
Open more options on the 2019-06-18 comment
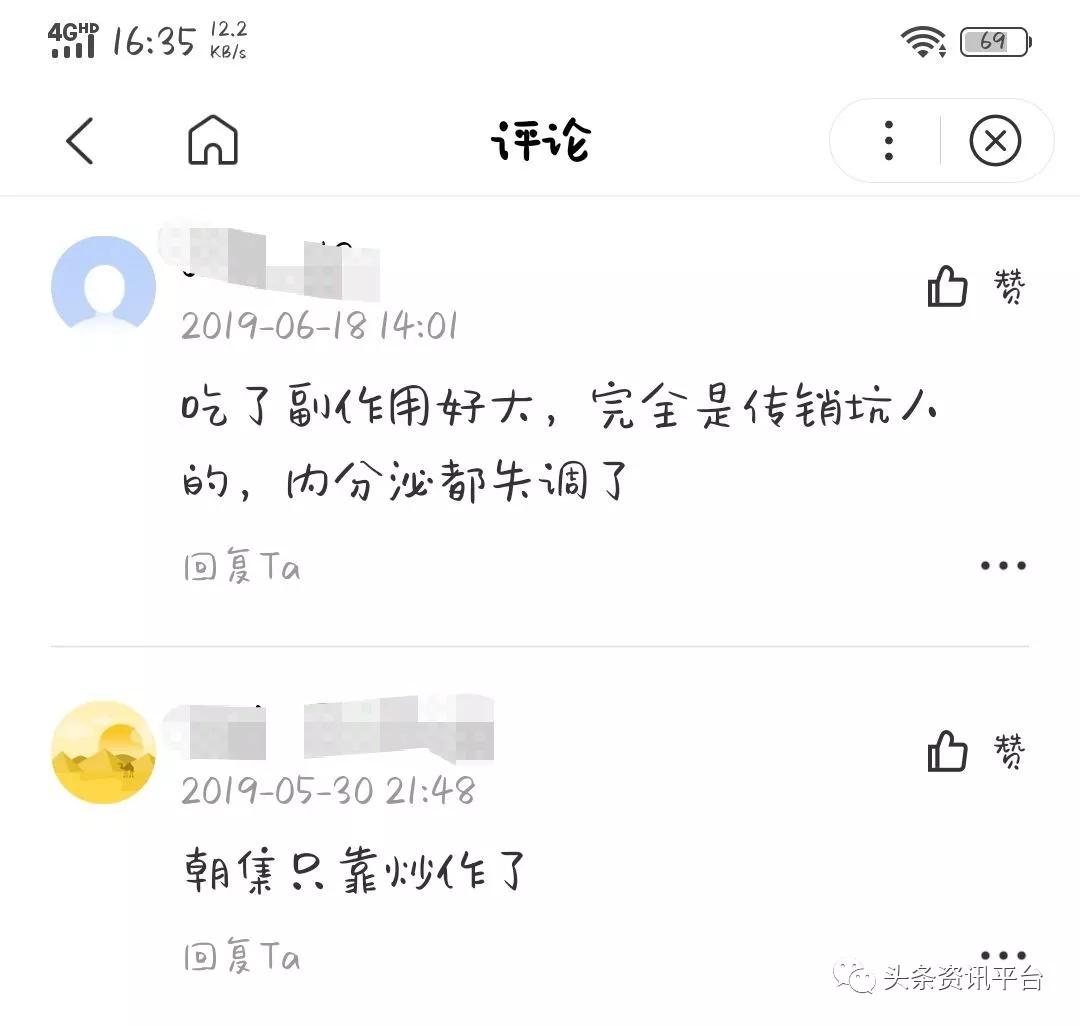click(1003, 566)
